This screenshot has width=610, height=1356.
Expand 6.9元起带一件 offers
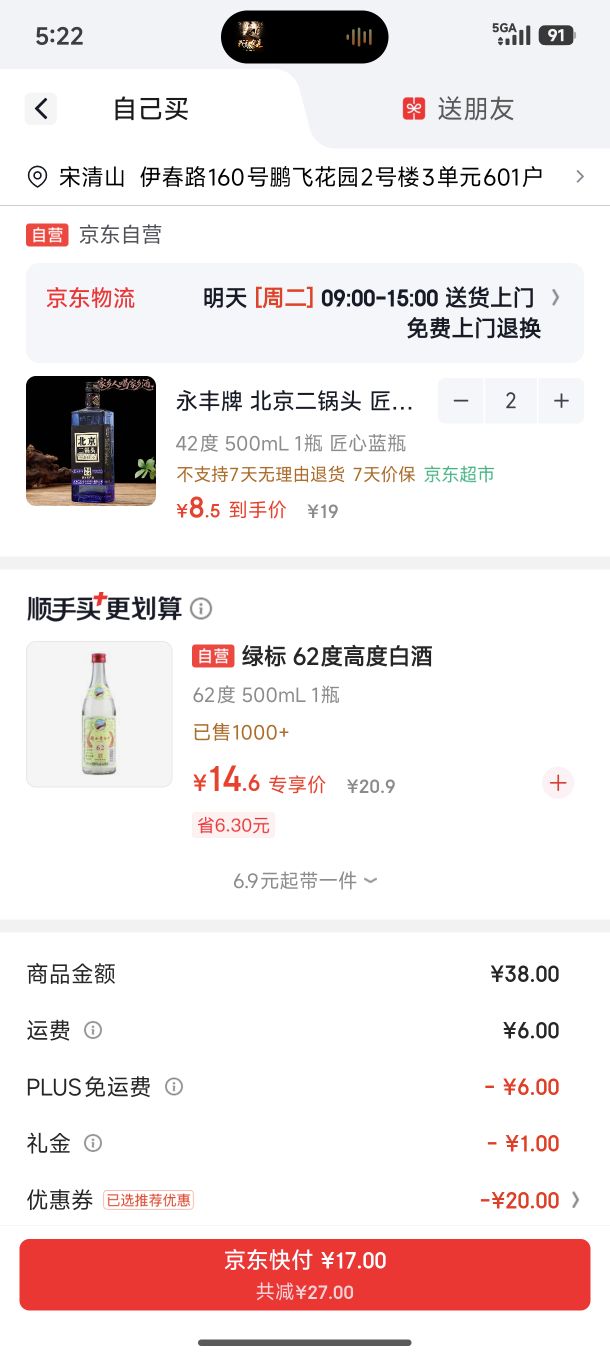305,881
